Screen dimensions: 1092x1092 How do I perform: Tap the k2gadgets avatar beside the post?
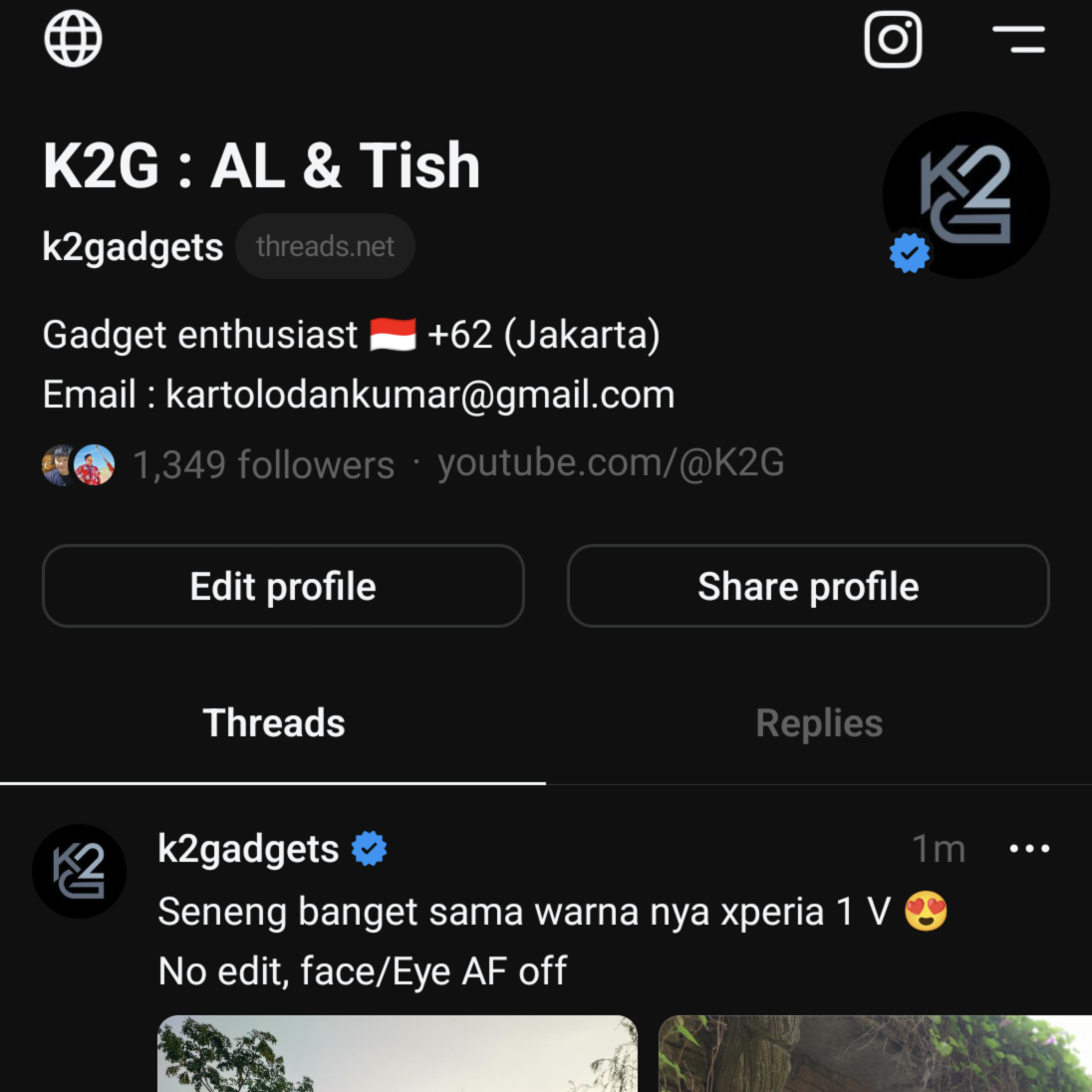80,871
